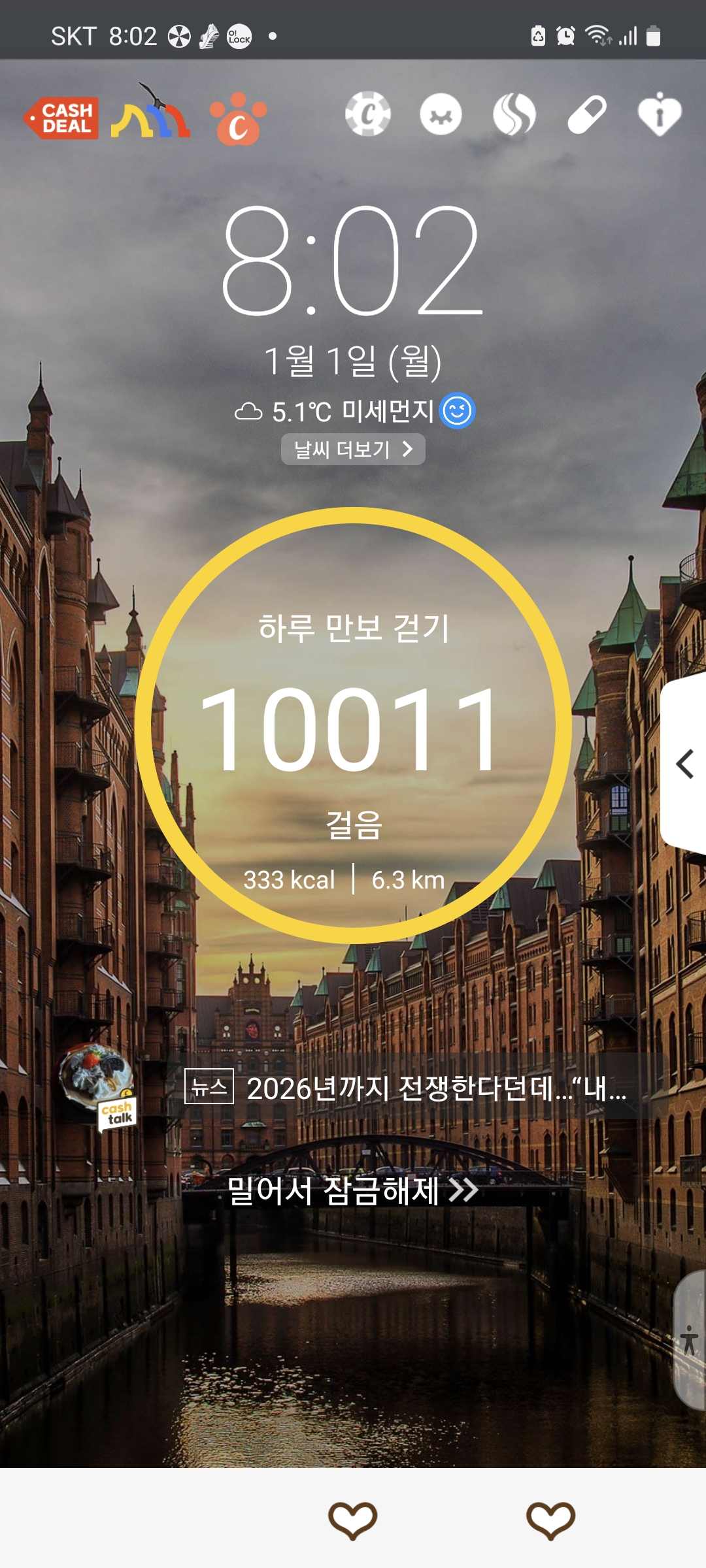Tap 밀어서 잠금해제 unlock label

click(353, 1190)
